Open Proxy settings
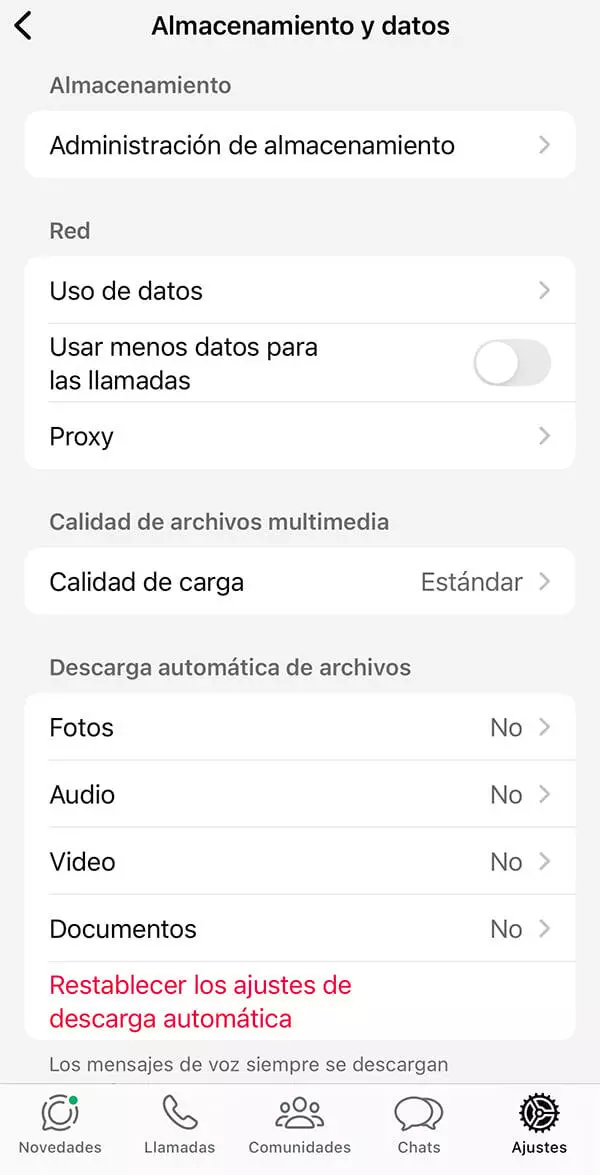Screen dimensions: 600x1175 (300, 435)
